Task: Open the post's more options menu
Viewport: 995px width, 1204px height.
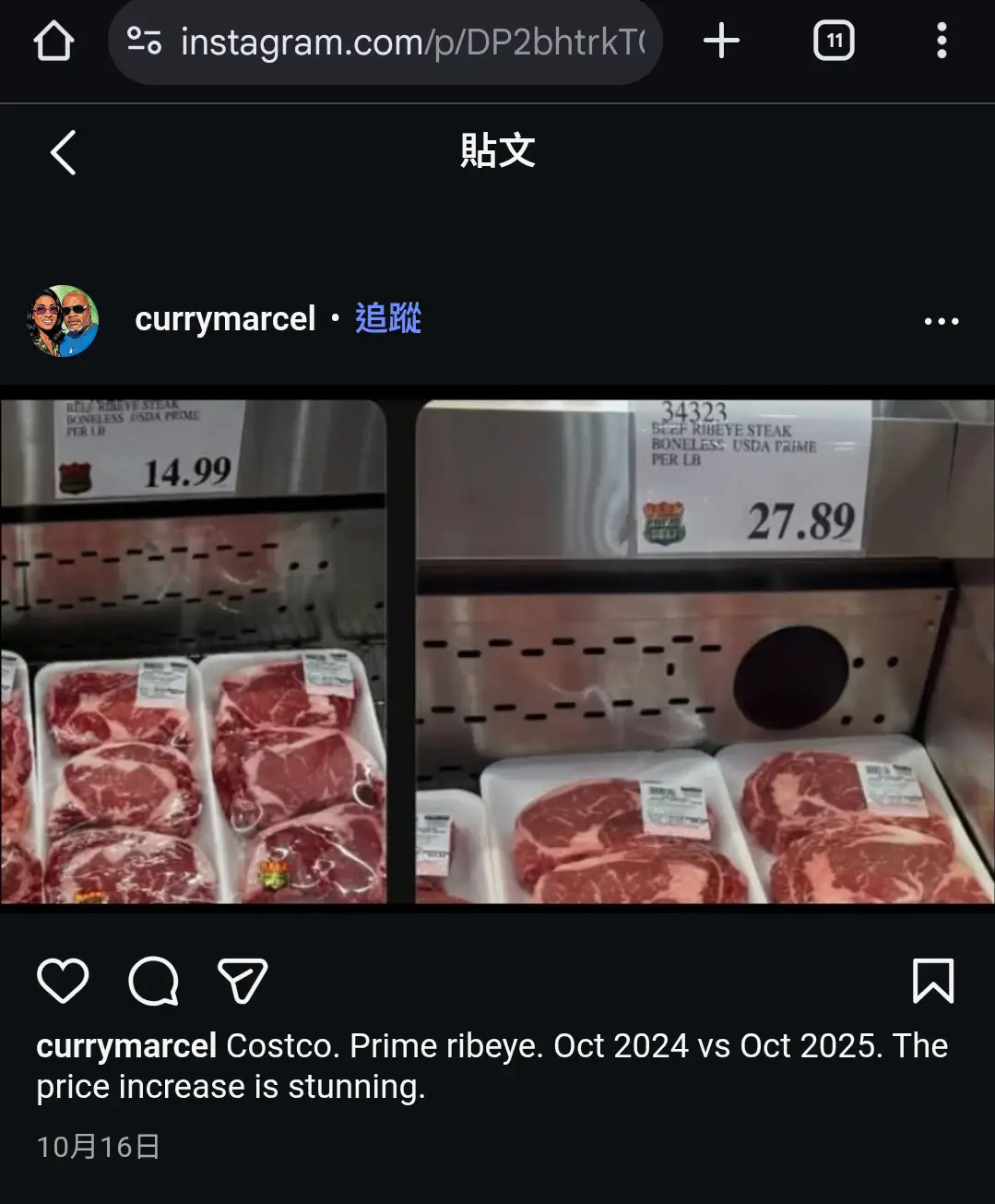Action: pos(941,321)
